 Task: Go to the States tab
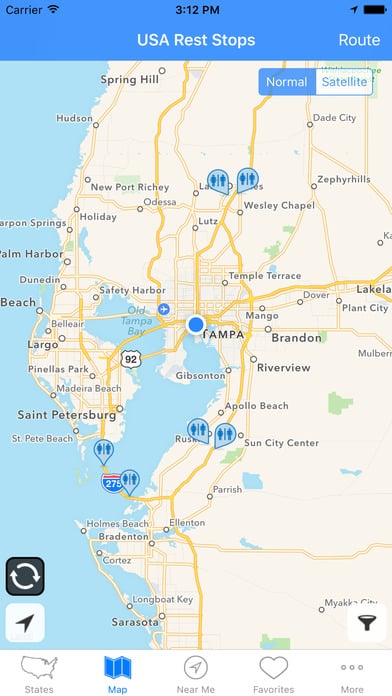39,675
